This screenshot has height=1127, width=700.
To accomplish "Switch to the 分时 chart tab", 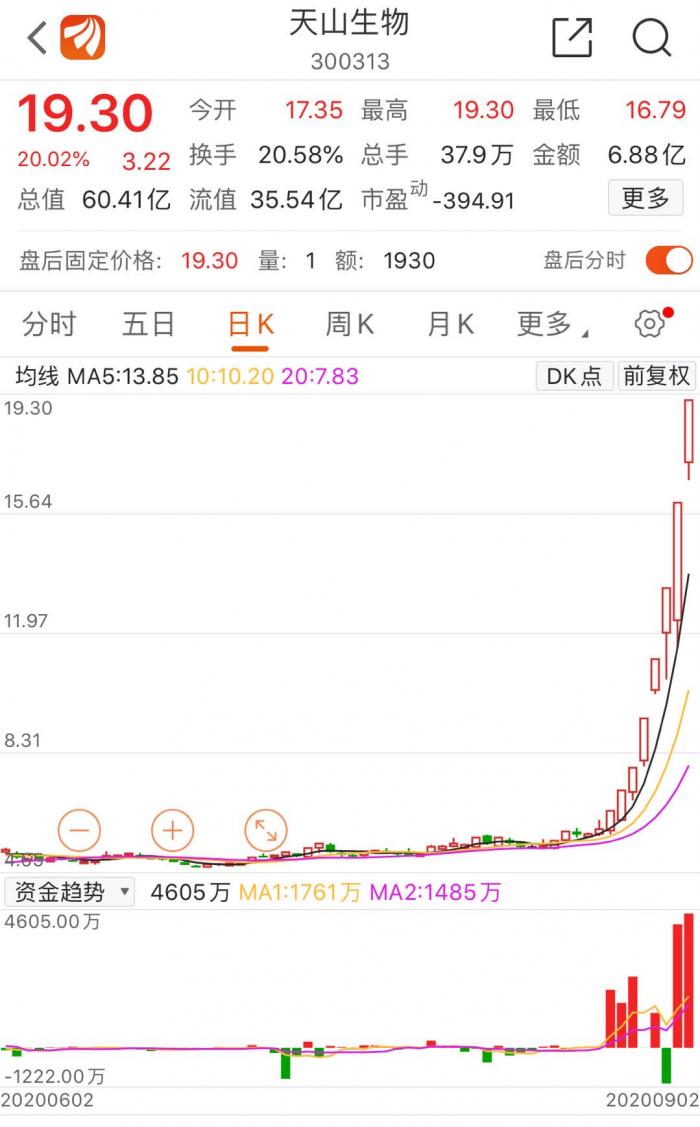I will pos(49,324).
